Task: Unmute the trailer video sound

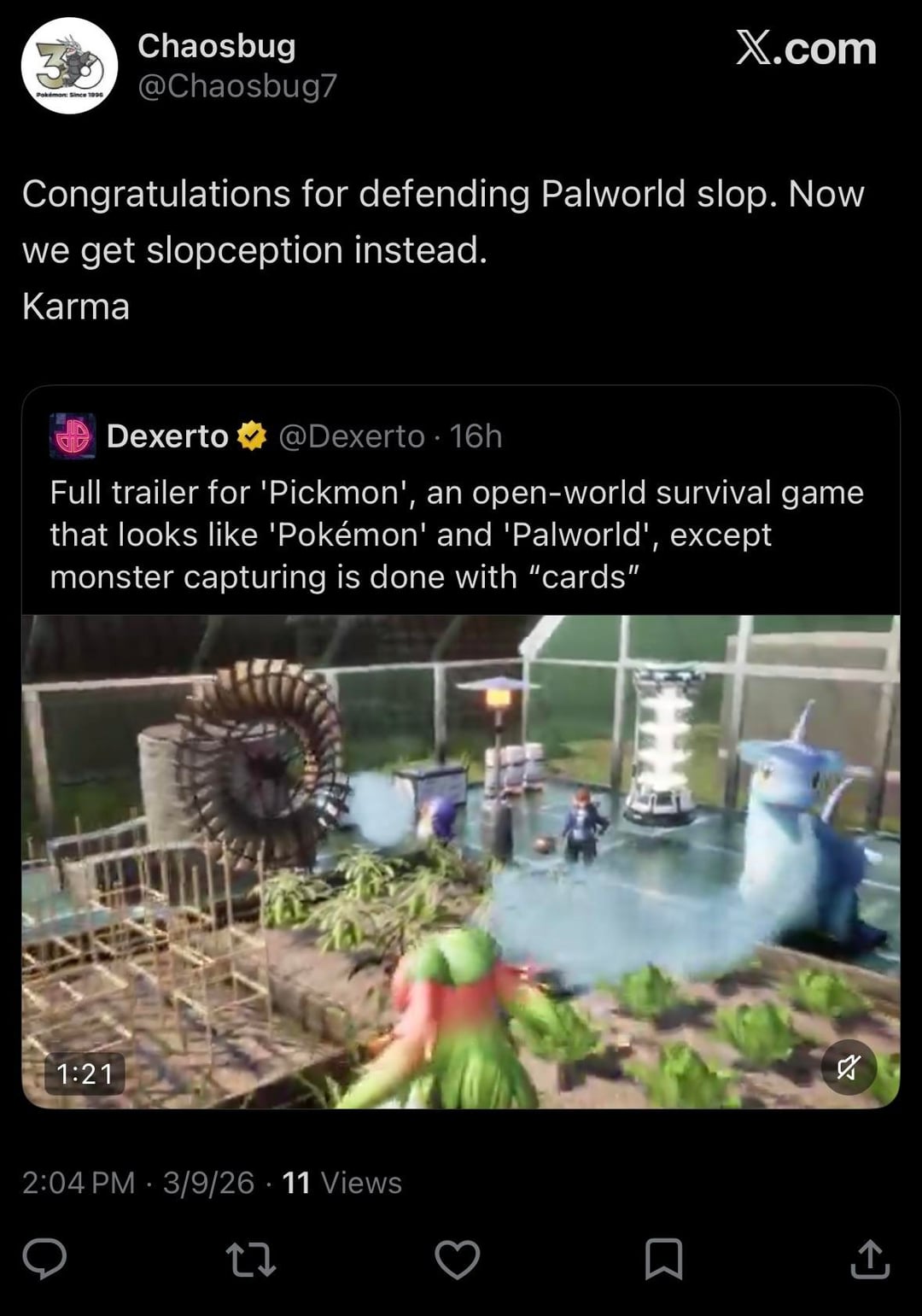Action: pyautogui.click(x=848, y=1067)
